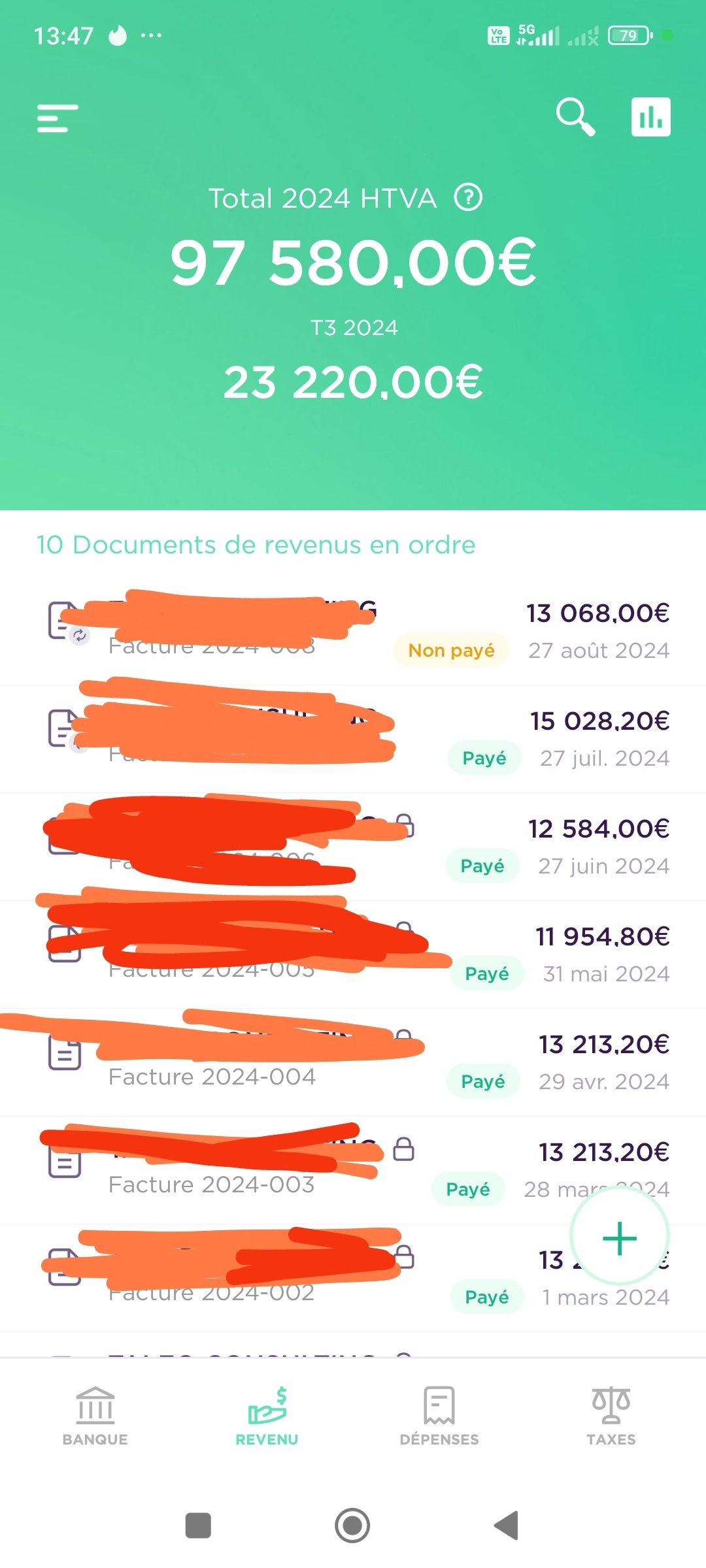This screenshot has height=1568, width=706.
Task: Open the invoice dated 27 juil. 2024
Action: point(353,739)
